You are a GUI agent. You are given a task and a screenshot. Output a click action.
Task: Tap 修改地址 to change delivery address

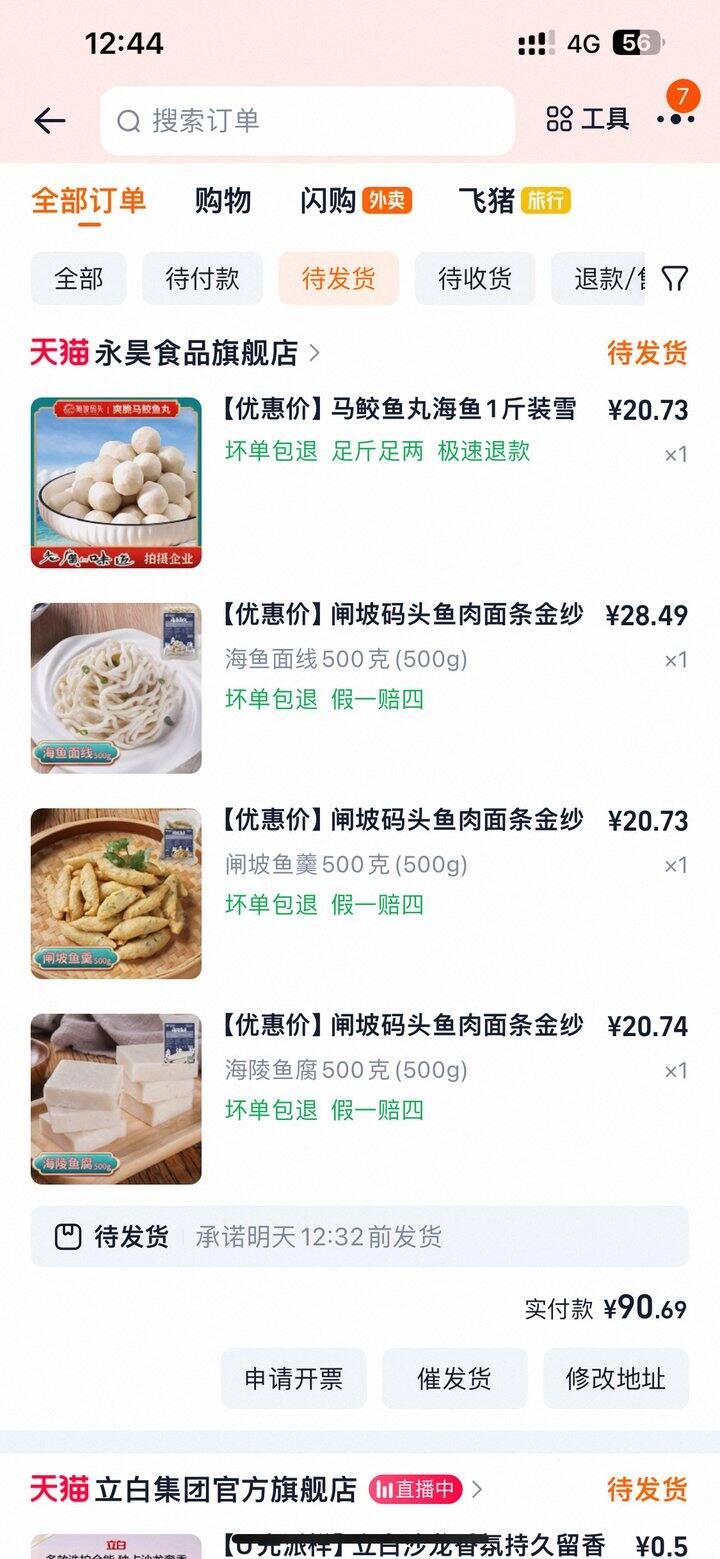coord(616,1379)
